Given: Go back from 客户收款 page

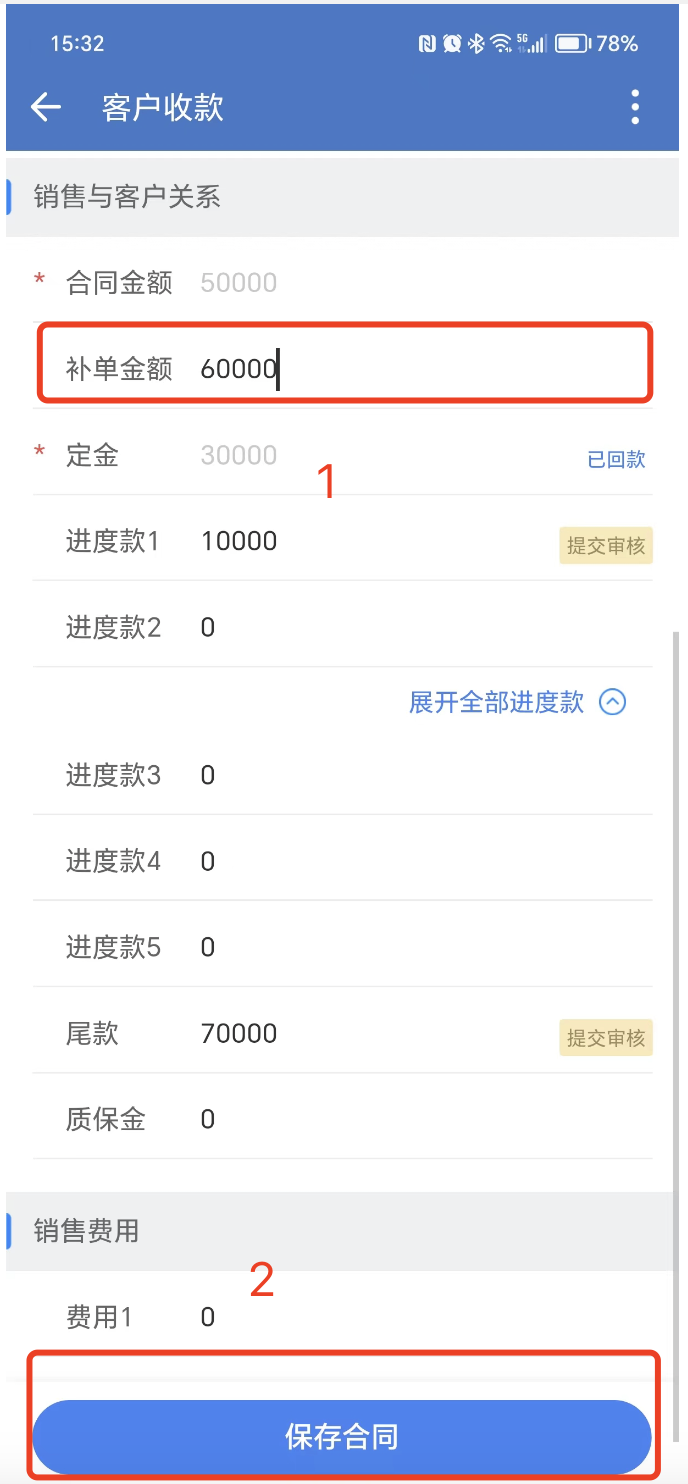Looking at the screenshot, I should tap(46, 107).
